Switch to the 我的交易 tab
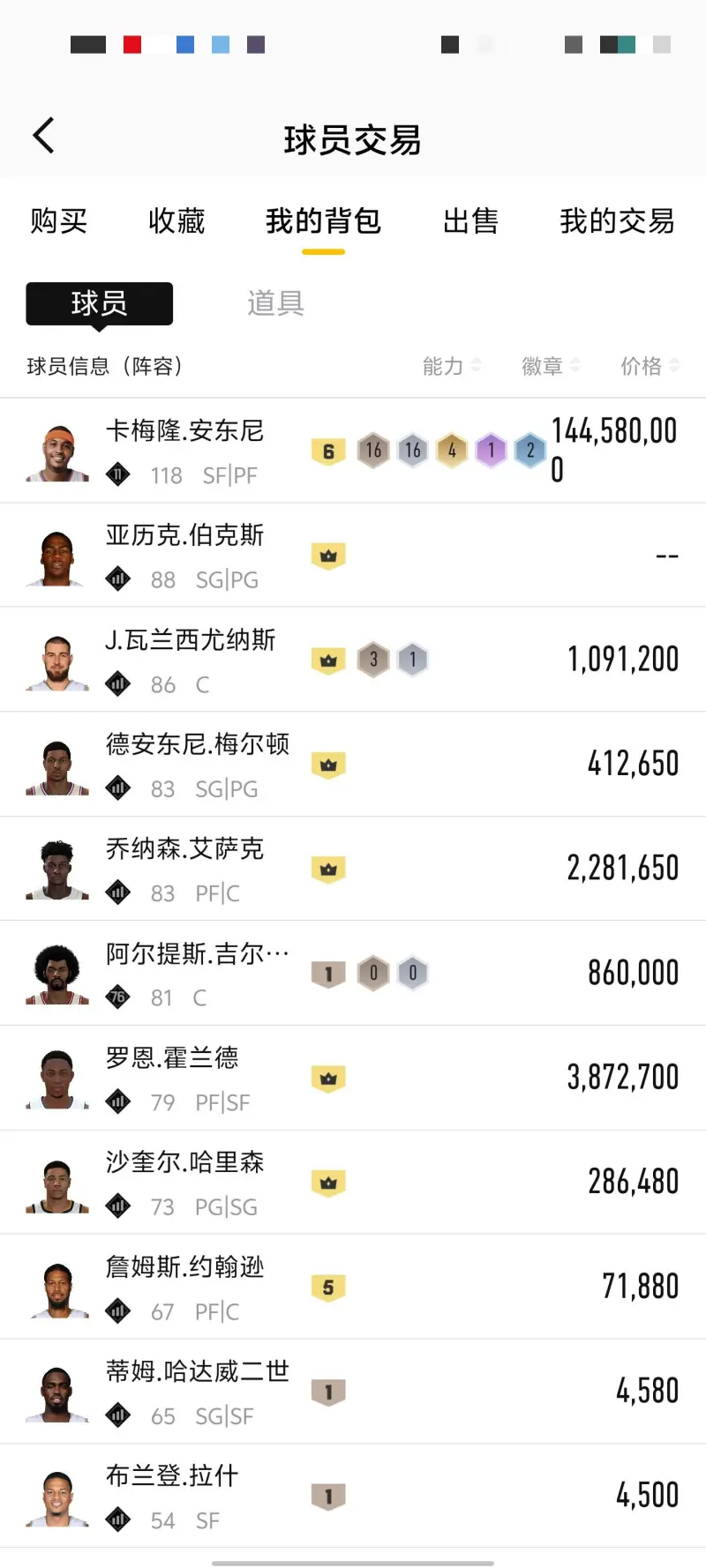The image size is (706, 1568). [617, 221]
